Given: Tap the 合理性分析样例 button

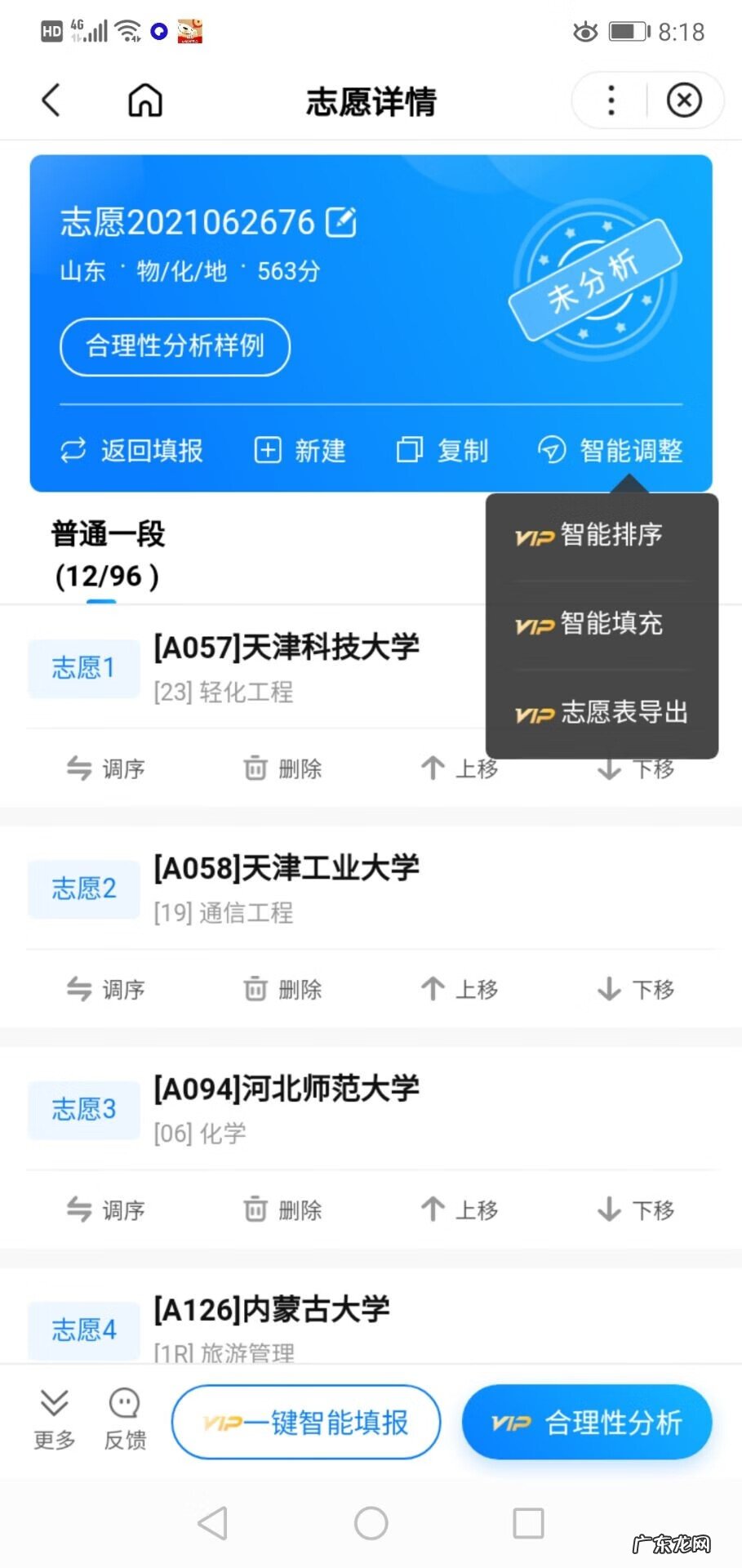Looking at the screenshot, I should (175, 347).
